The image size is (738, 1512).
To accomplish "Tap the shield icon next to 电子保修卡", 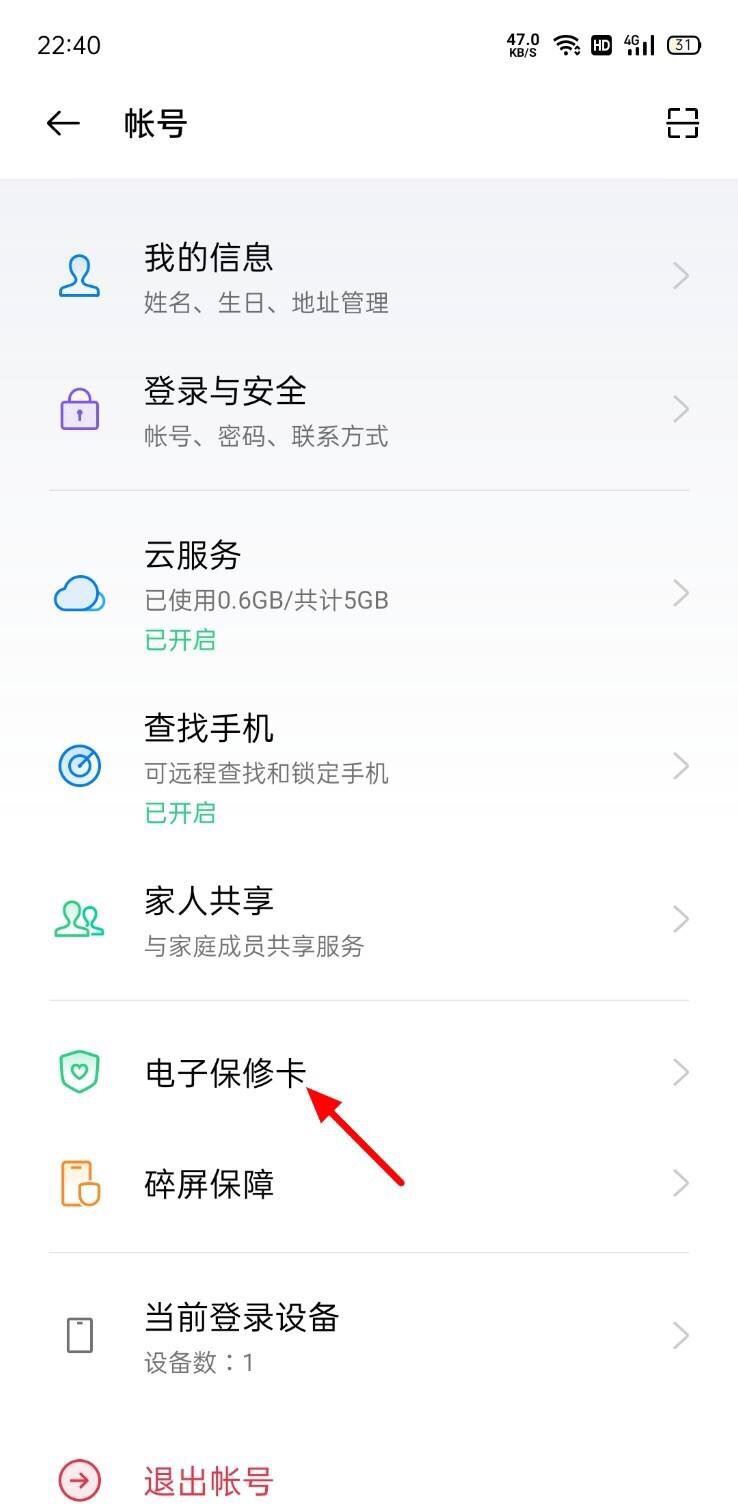I will 79,1071.
